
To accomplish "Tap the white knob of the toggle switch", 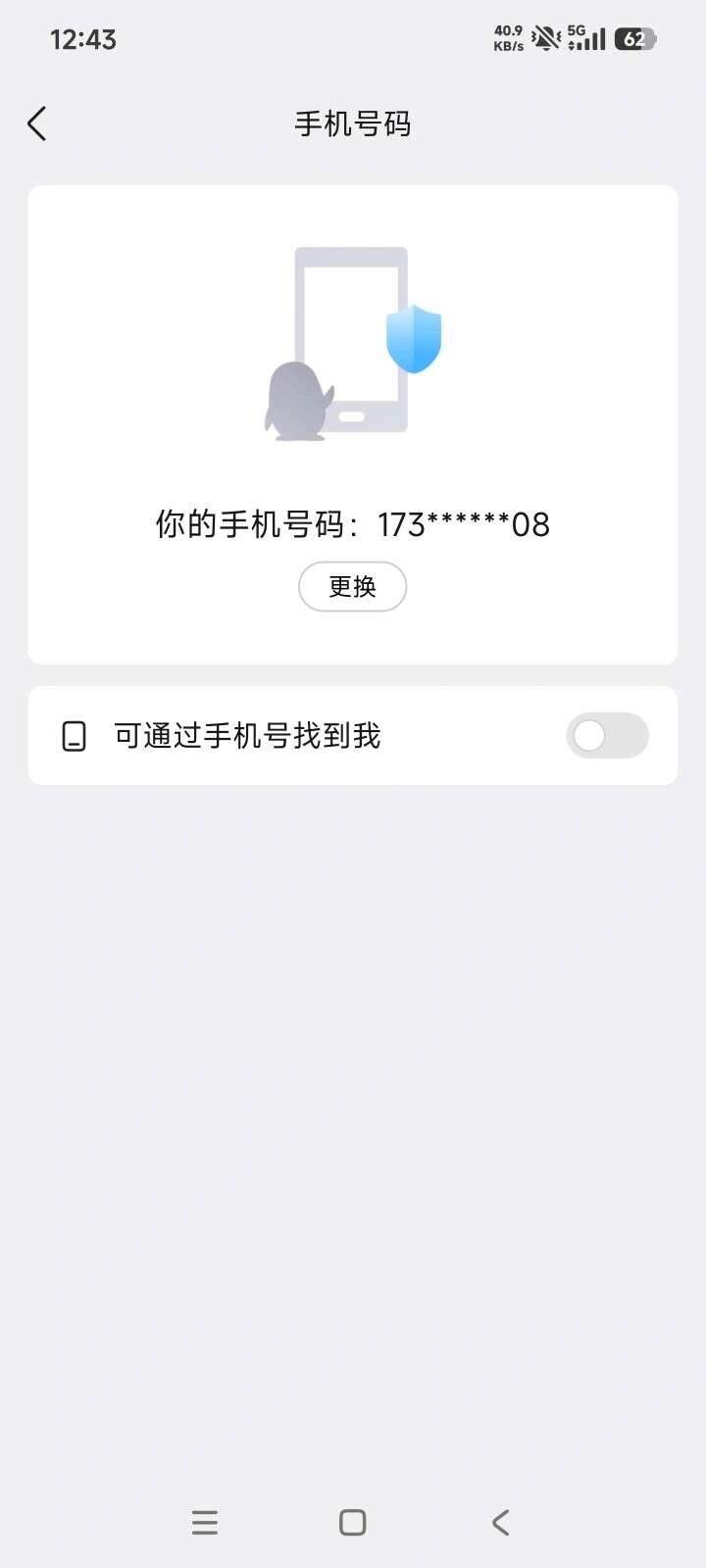I will tap(589, 735).
